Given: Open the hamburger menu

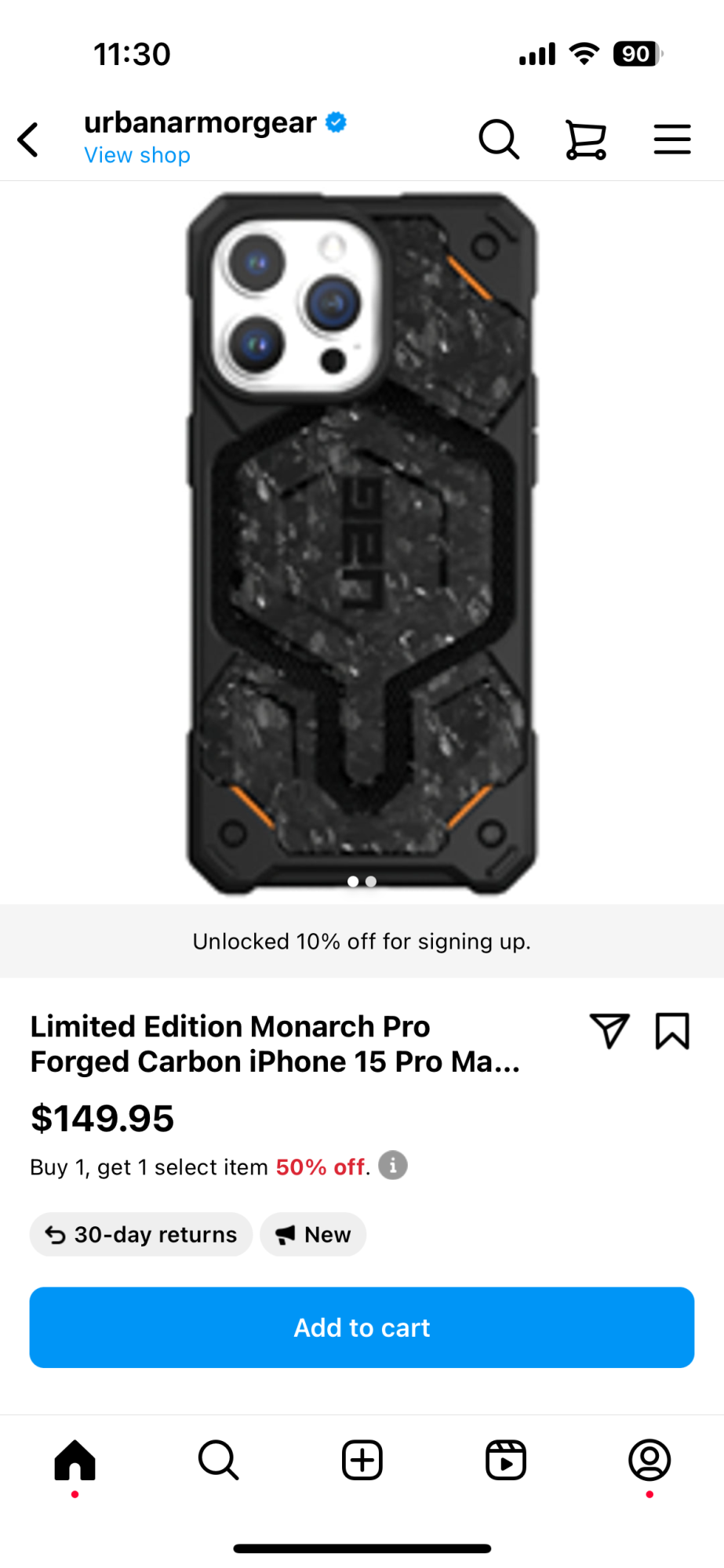Looking at the screenshot, I should tap(672, 140).
